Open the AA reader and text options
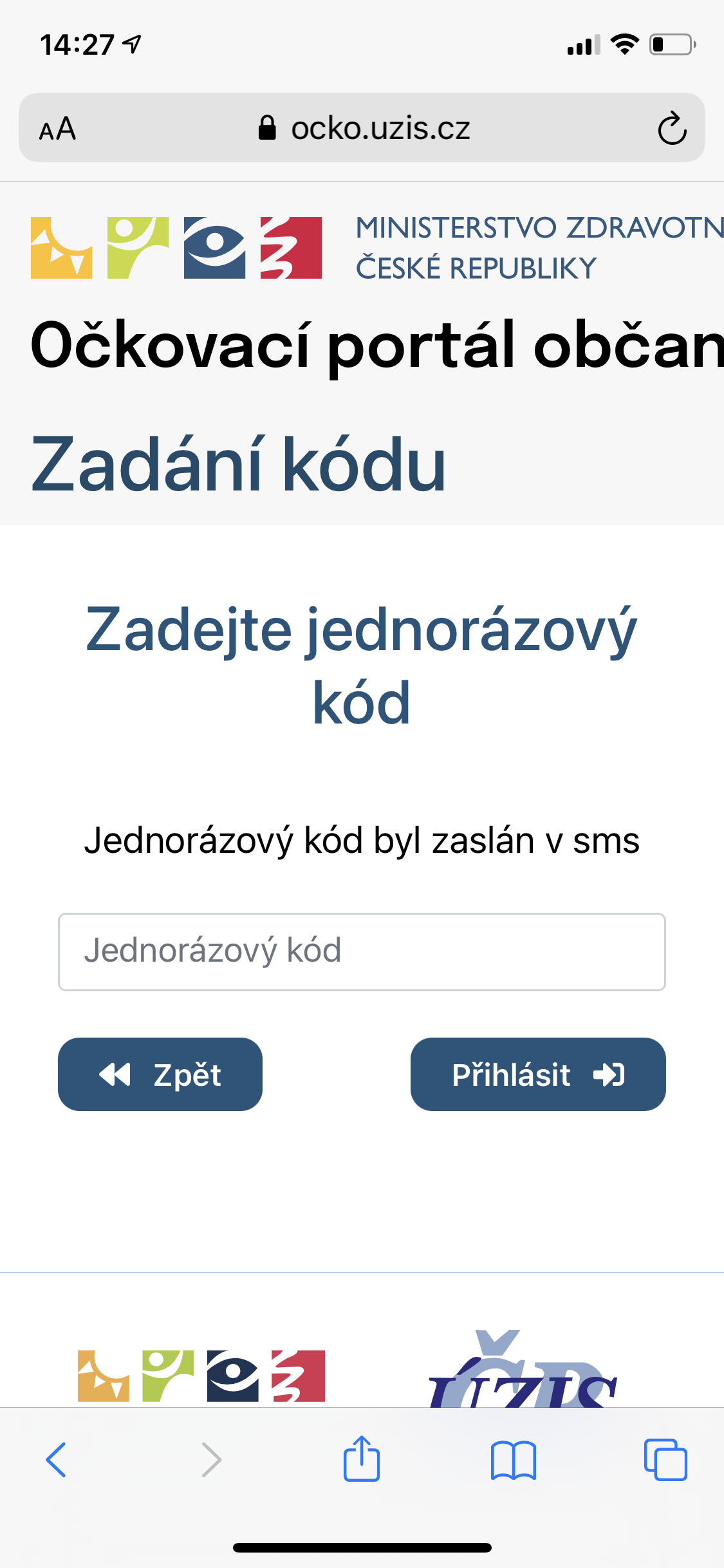Viewport: 724px width, 1568px height. tap(58, 129)
